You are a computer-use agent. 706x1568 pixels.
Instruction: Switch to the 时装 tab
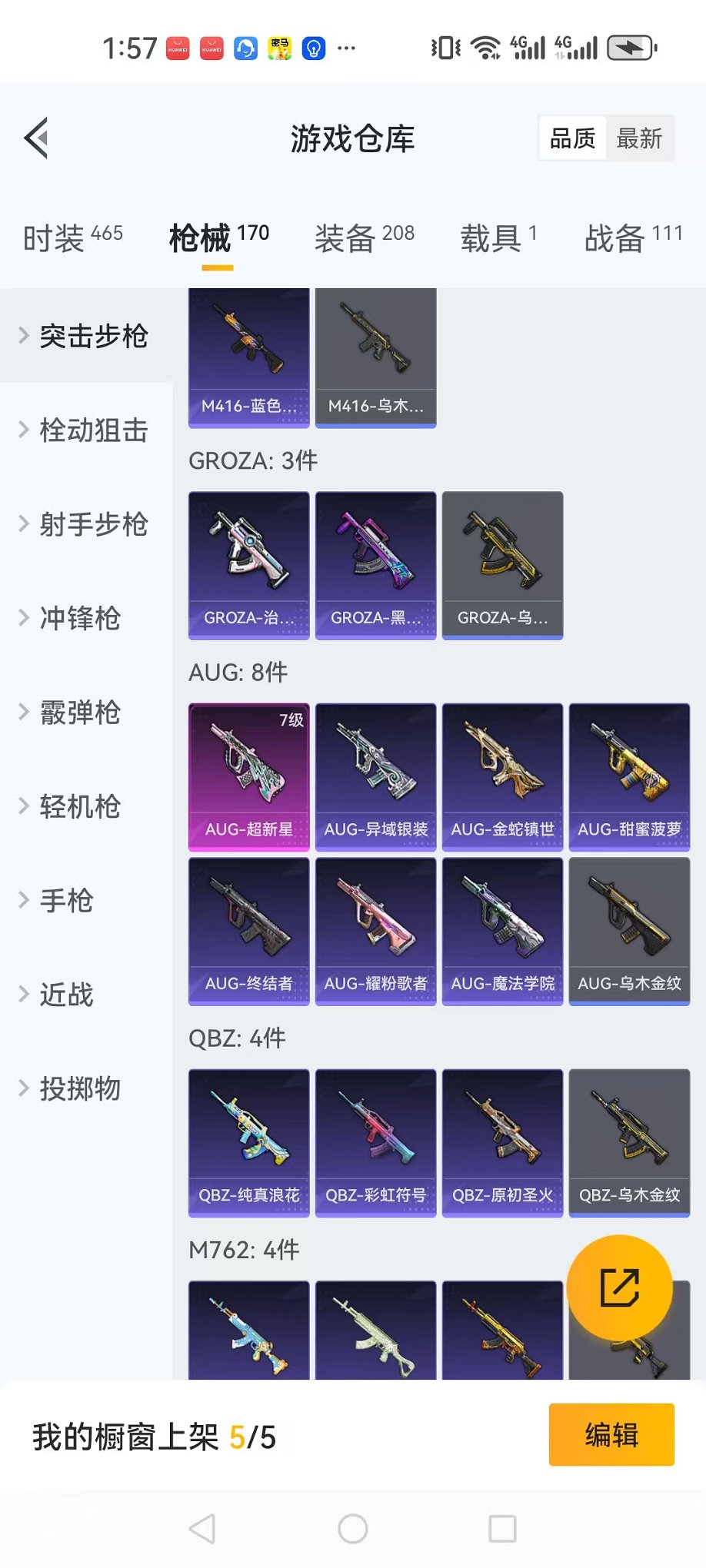(72, 238)
